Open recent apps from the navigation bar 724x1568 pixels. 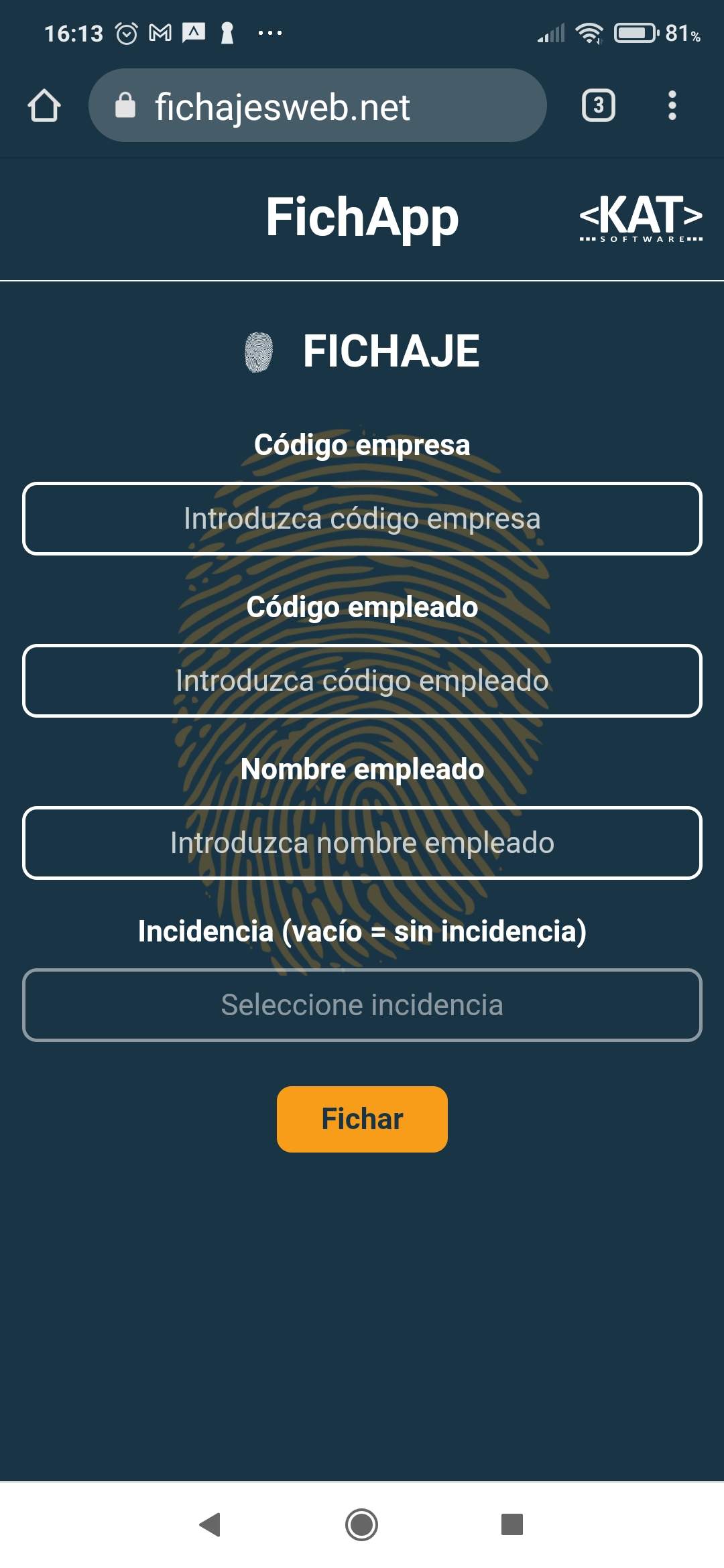click(x=512, y=1524)
